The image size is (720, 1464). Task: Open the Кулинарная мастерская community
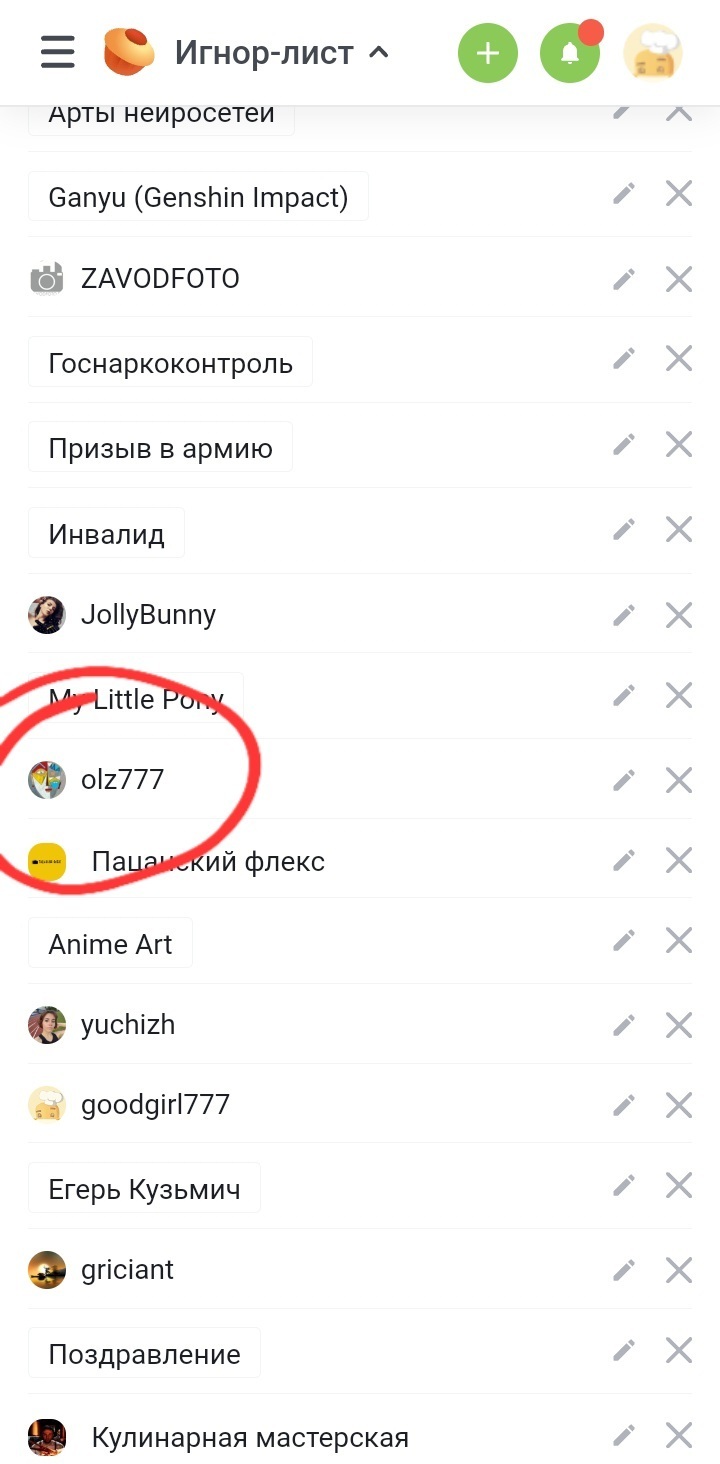(250, 1438)
